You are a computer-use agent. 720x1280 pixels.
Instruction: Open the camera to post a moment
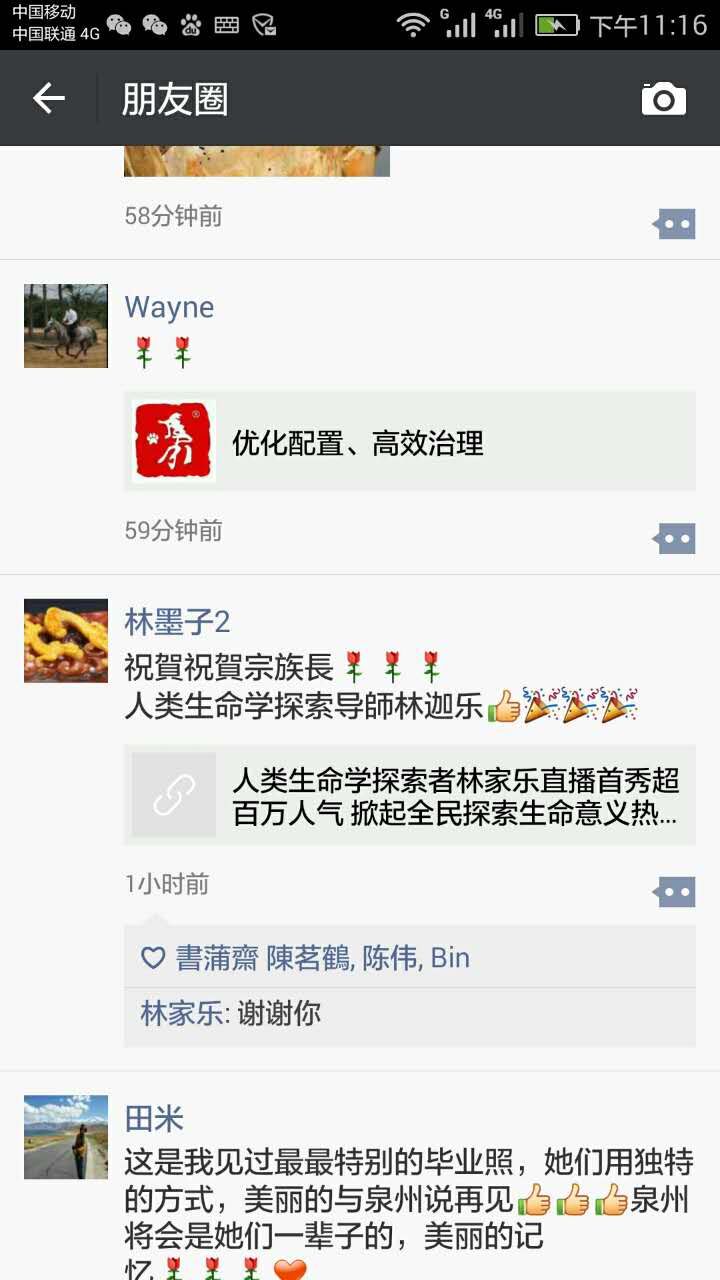click(x=663, y=98)
